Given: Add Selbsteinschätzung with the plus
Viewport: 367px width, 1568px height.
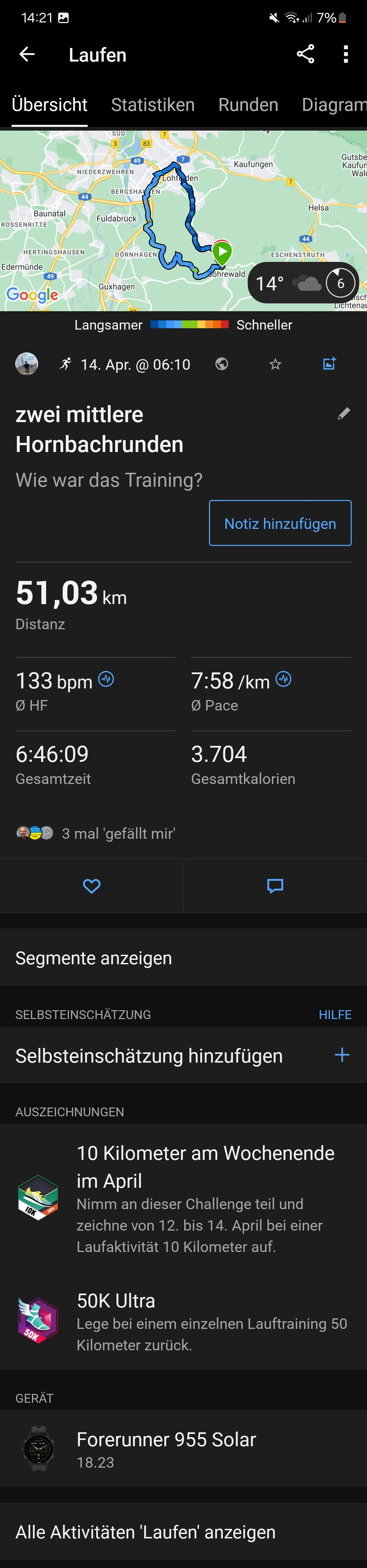Looking at the screenshot, I should (342, 1055).
